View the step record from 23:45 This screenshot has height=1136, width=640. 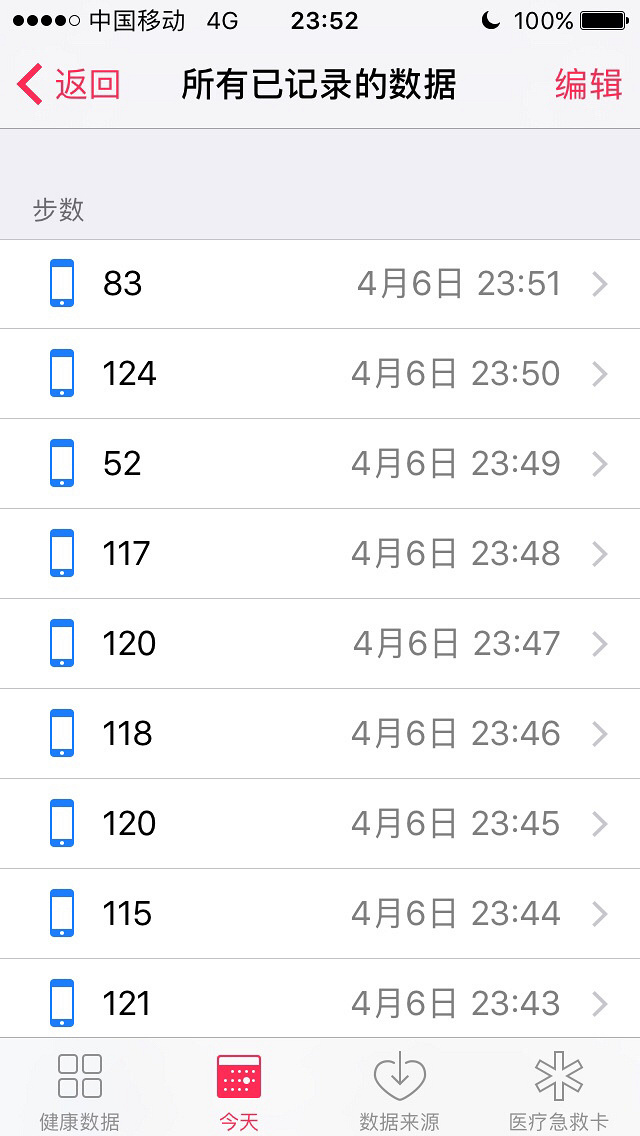pos(320,824)
